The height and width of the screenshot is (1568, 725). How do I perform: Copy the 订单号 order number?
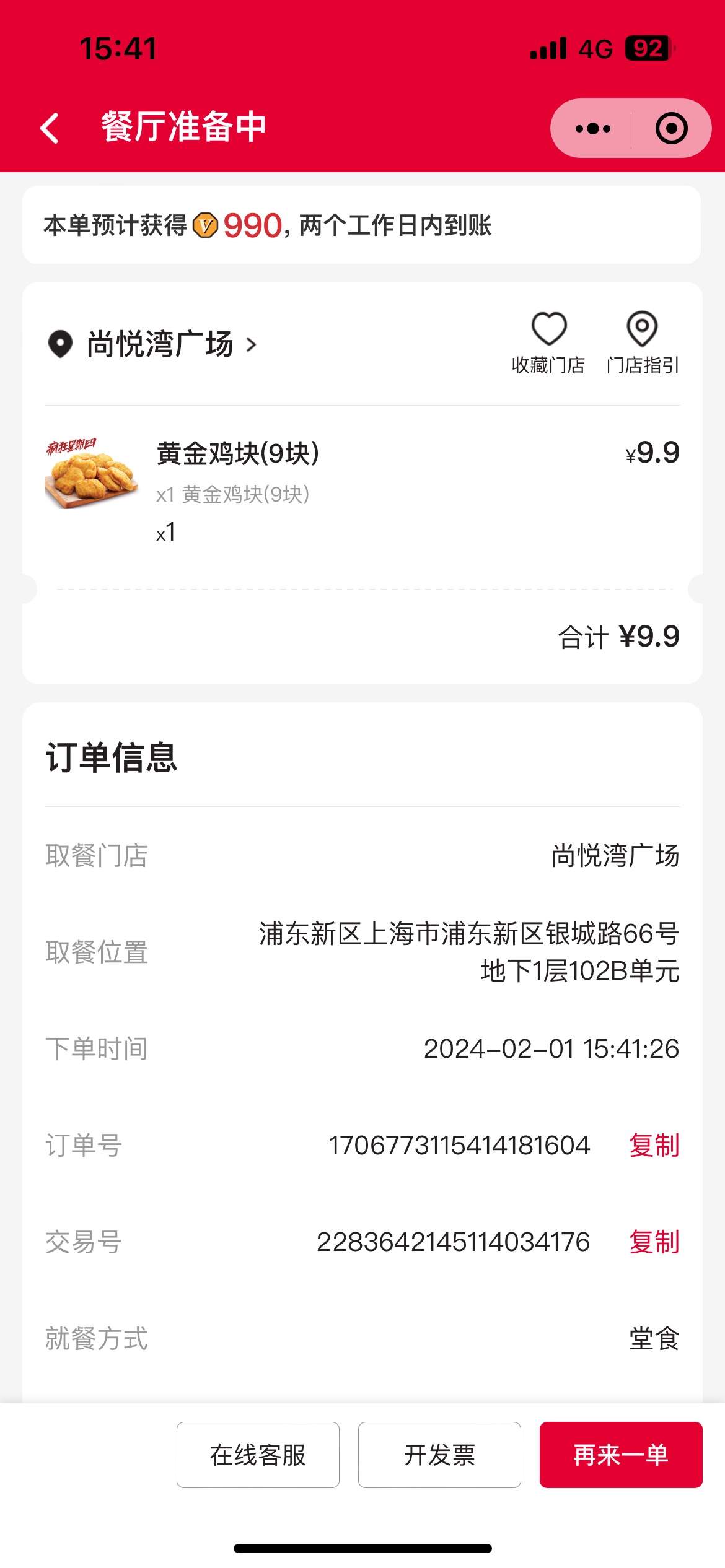point(654,1145)
